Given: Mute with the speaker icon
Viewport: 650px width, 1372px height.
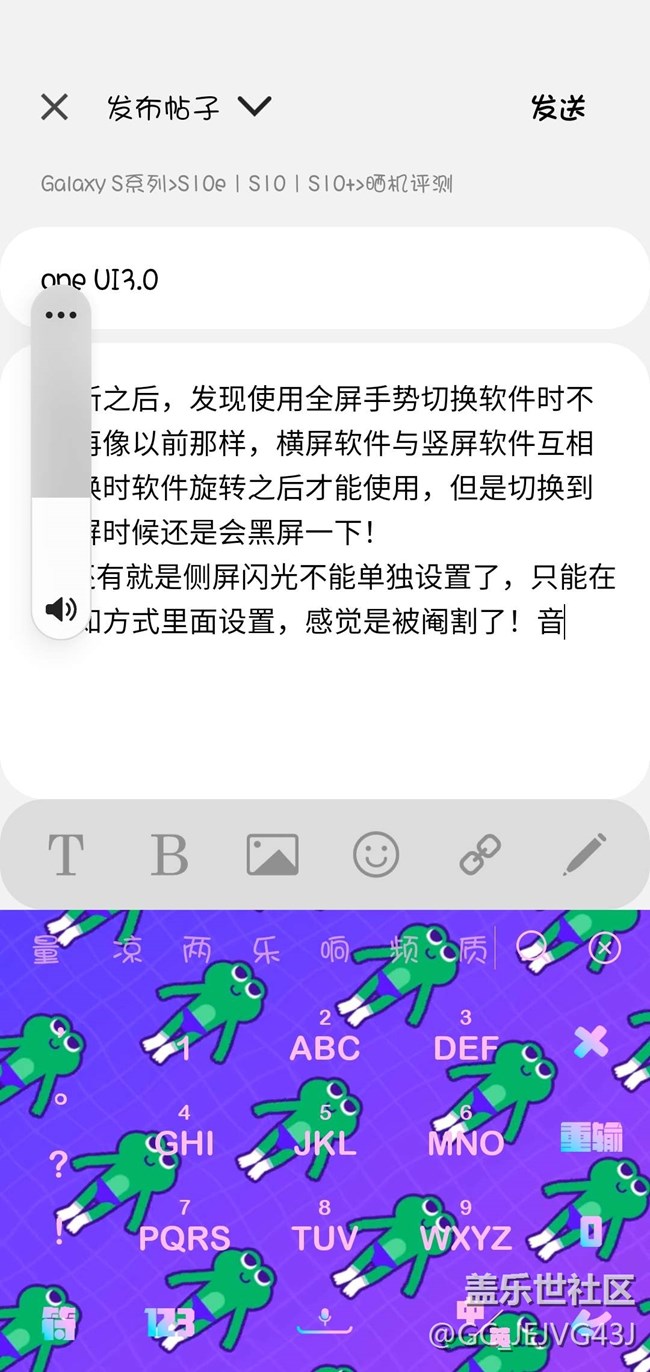Looking at the screenshot, I should coord(61,608).
